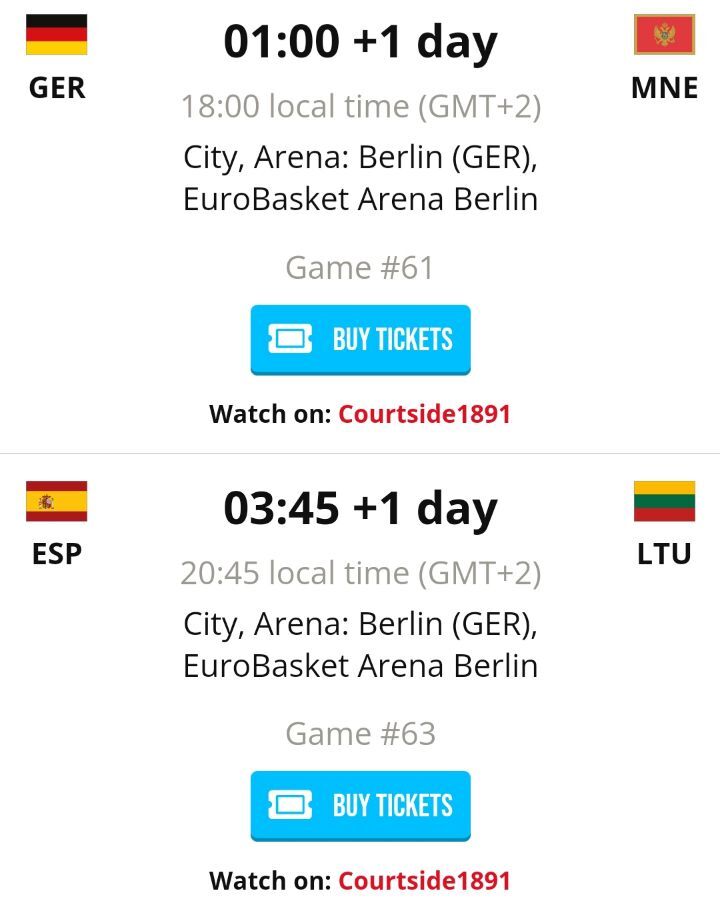Buy tickets for Game #63 ESP vs LTU
The height and width of the screenshot is (903, 720).
(x=360, y=805)
